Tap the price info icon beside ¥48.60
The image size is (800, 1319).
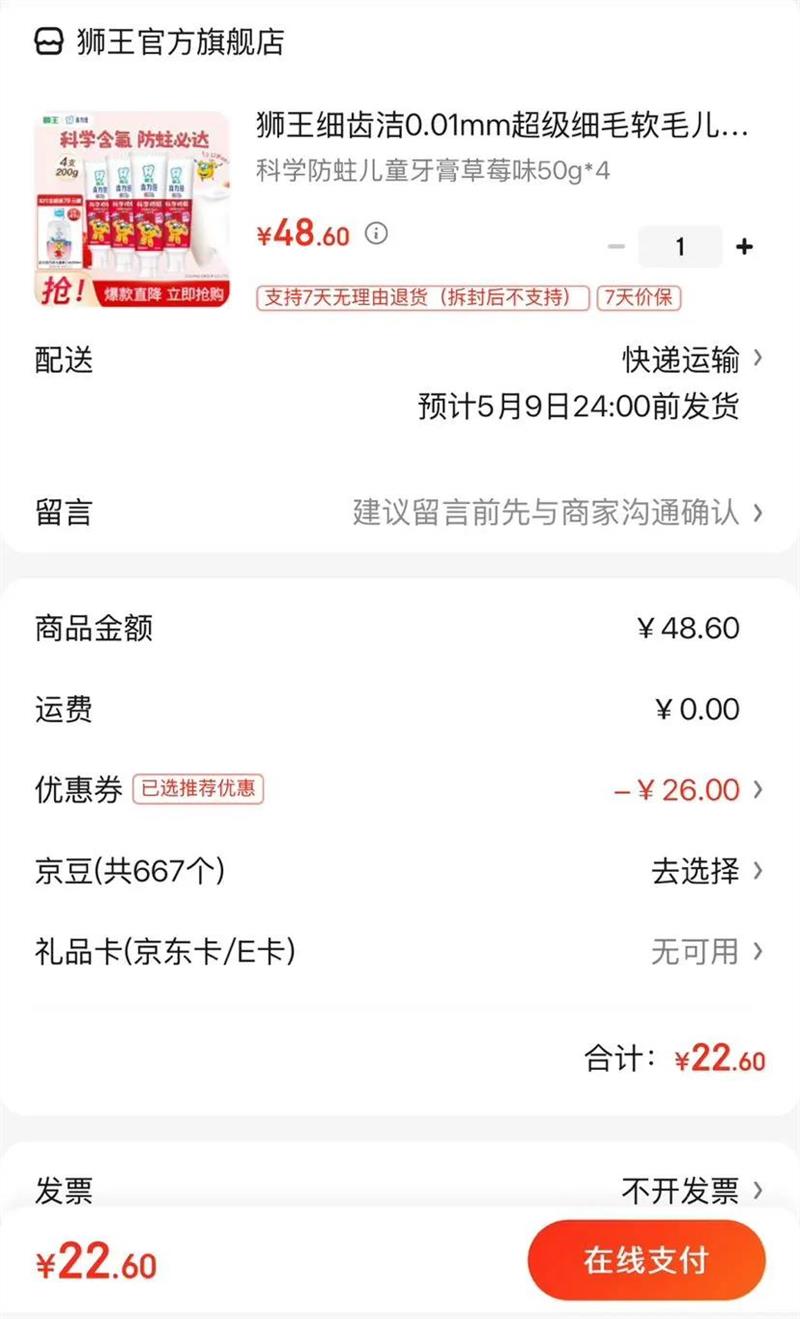coord(376,234)
